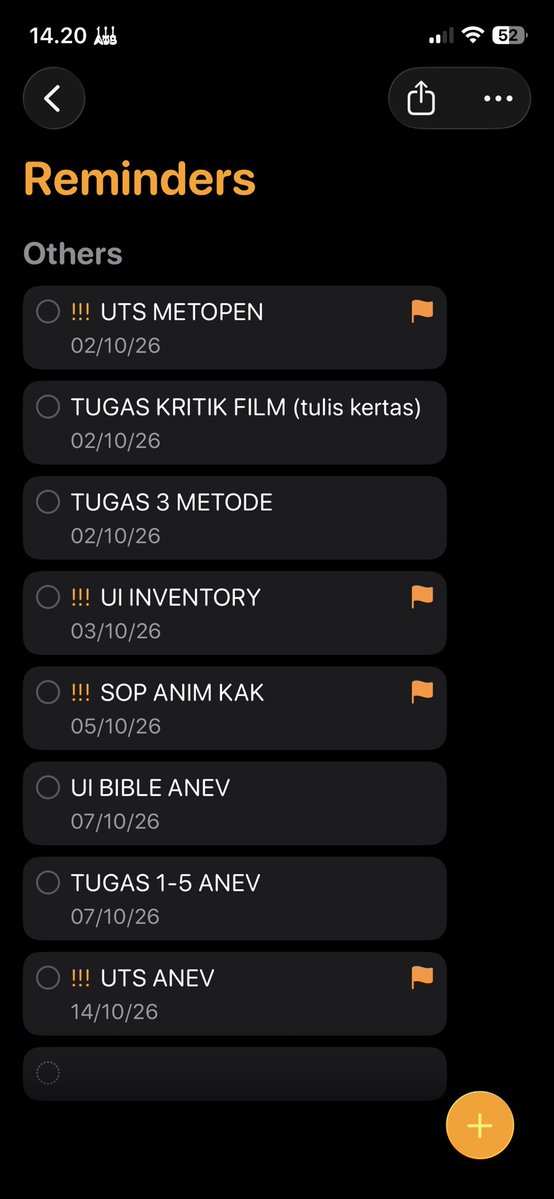Add a new reminder with plus button
The width and height of the screenshot is (554, 1199).
(x=480, y=1126)
